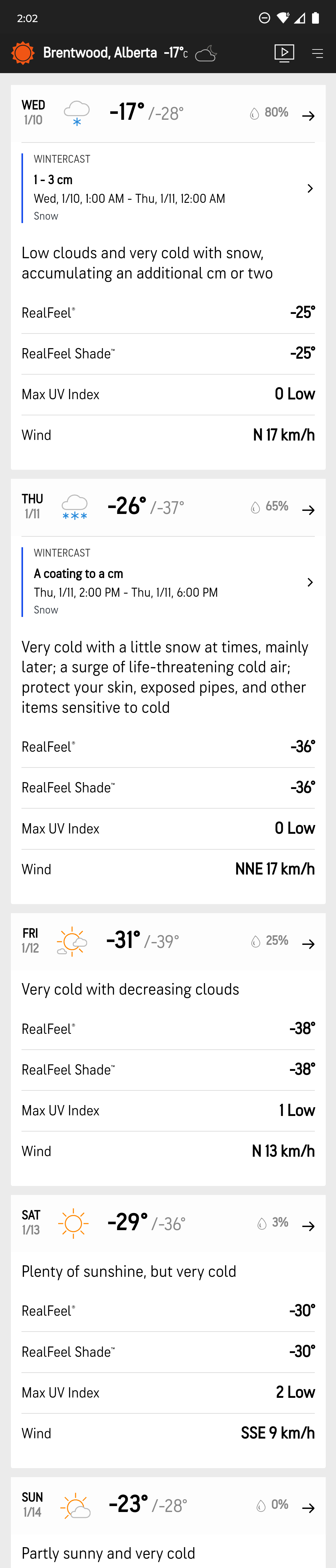Open the coating to a cm Wintercast

pyautogui.click(x=168, y=582)
